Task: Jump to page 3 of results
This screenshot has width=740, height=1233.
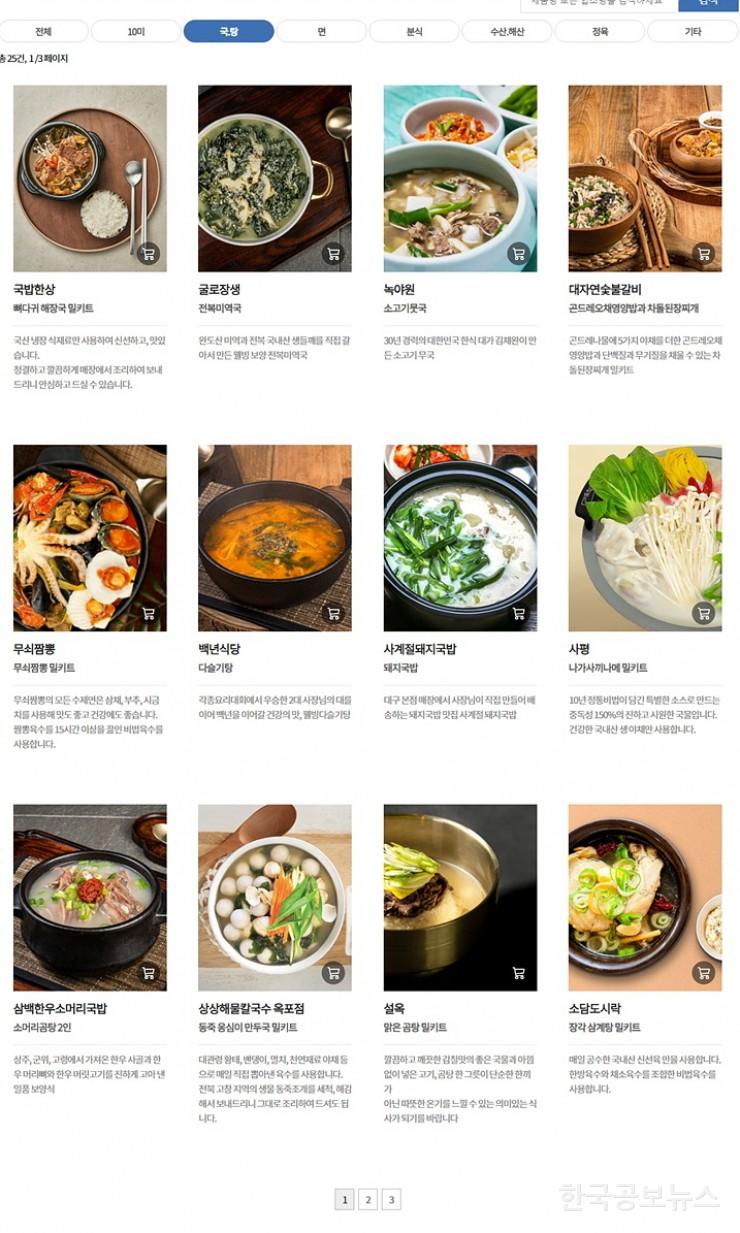Action: (x=391, y=1200)
